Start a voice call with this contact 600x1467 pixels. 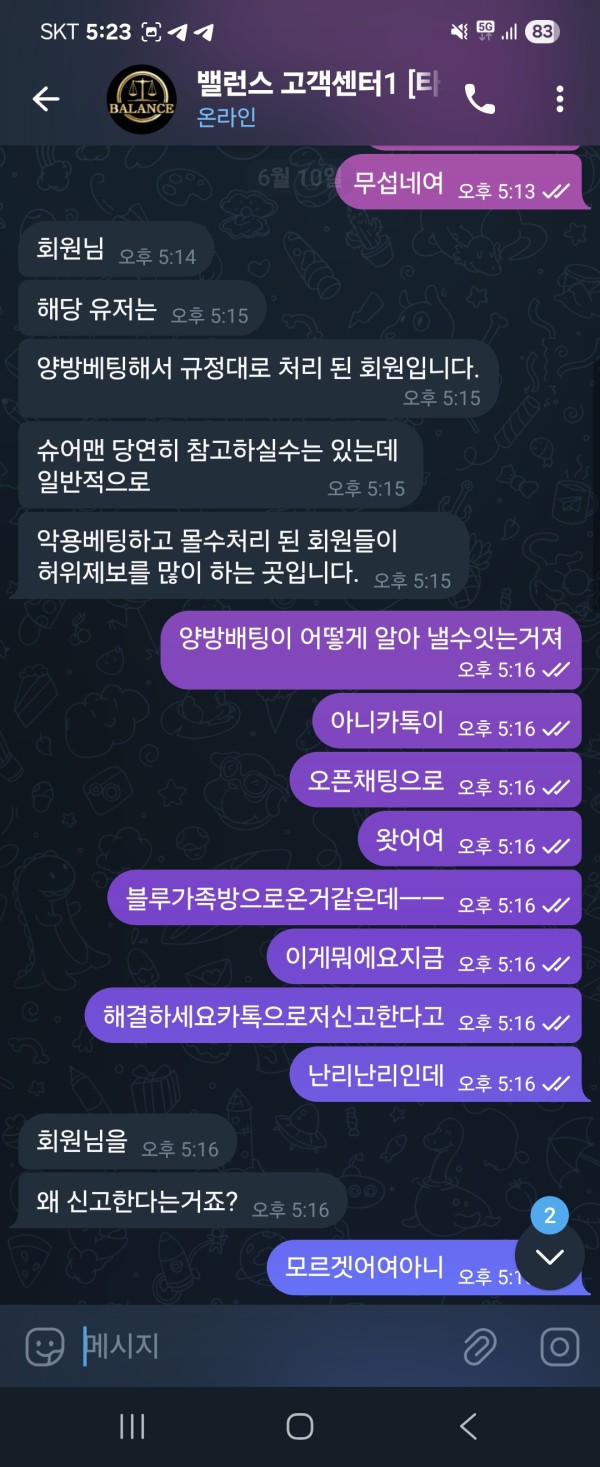tap(480, 98)
